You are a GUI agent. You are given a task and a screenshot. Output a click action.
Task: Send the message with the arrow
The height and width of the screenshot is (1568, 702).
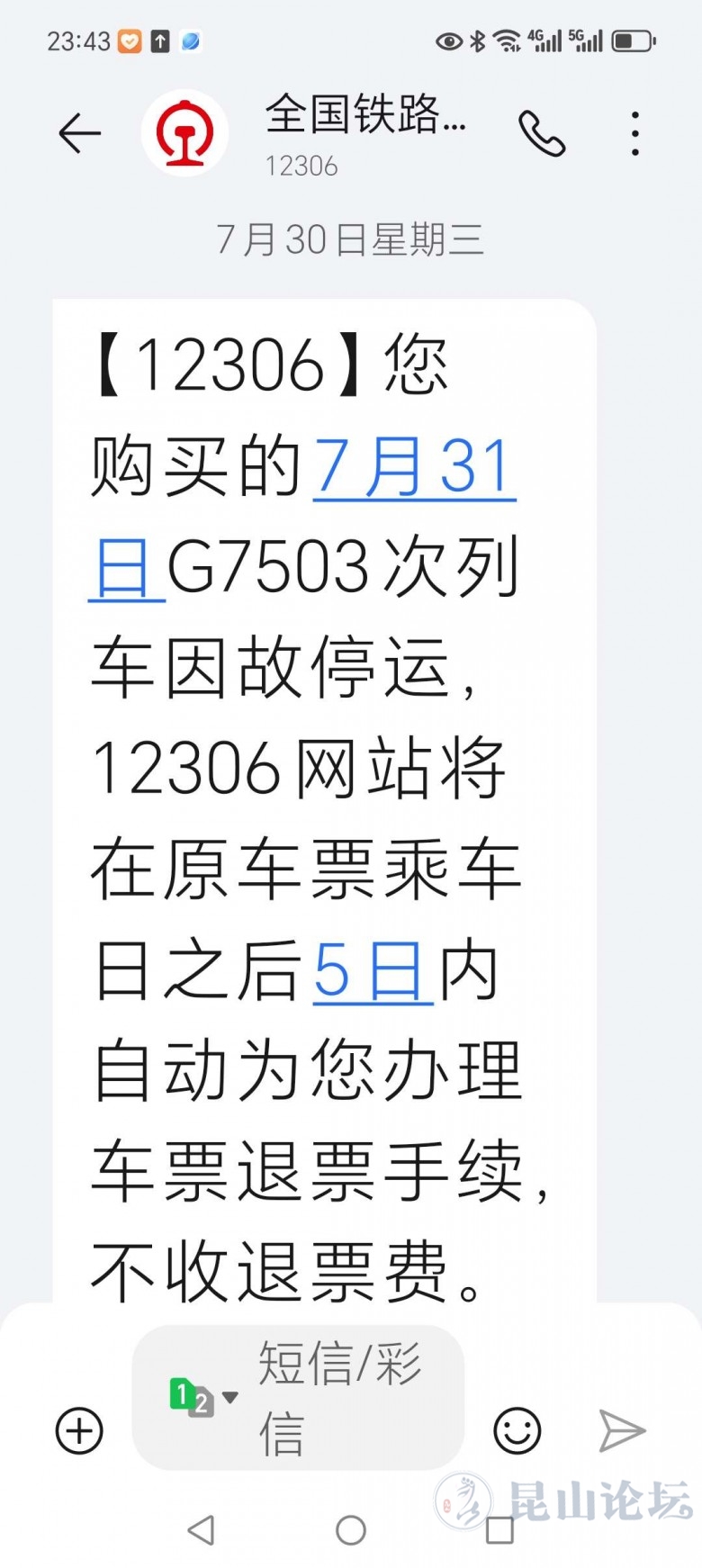pos(622,1430)
